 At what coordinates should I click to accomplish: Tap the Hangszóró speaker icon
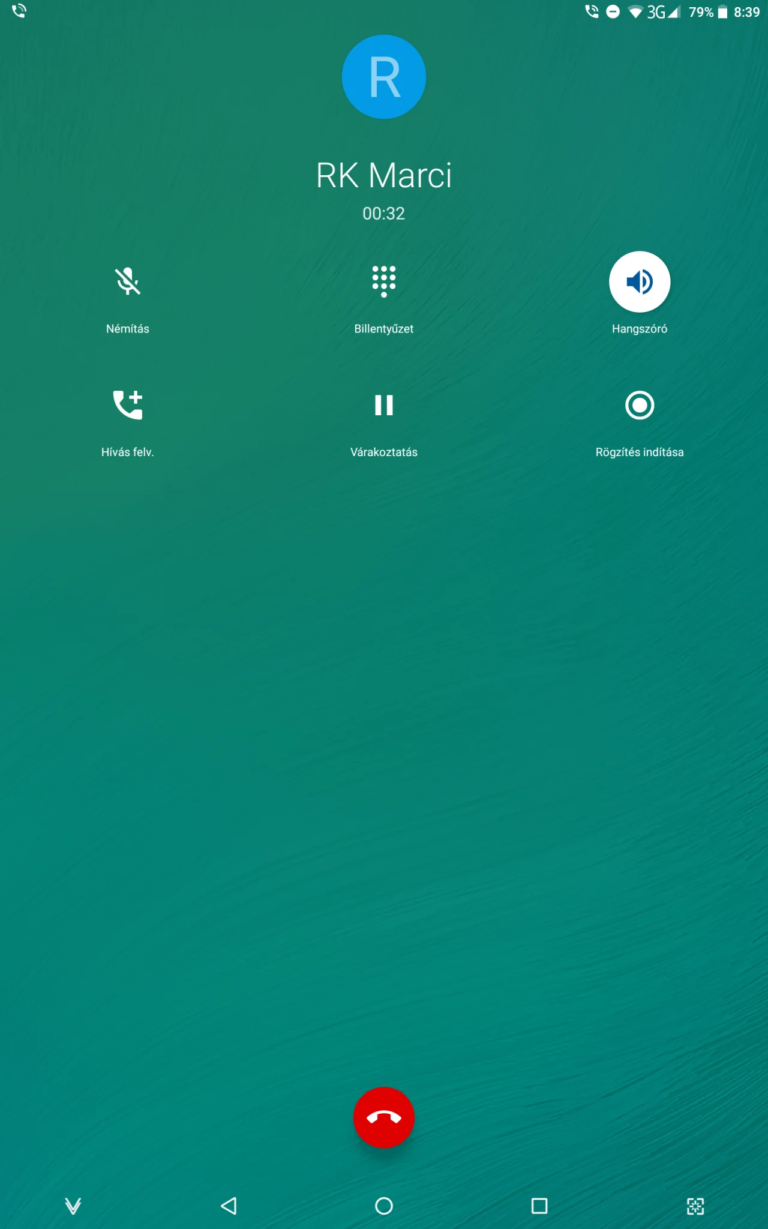tap(639, 281)
